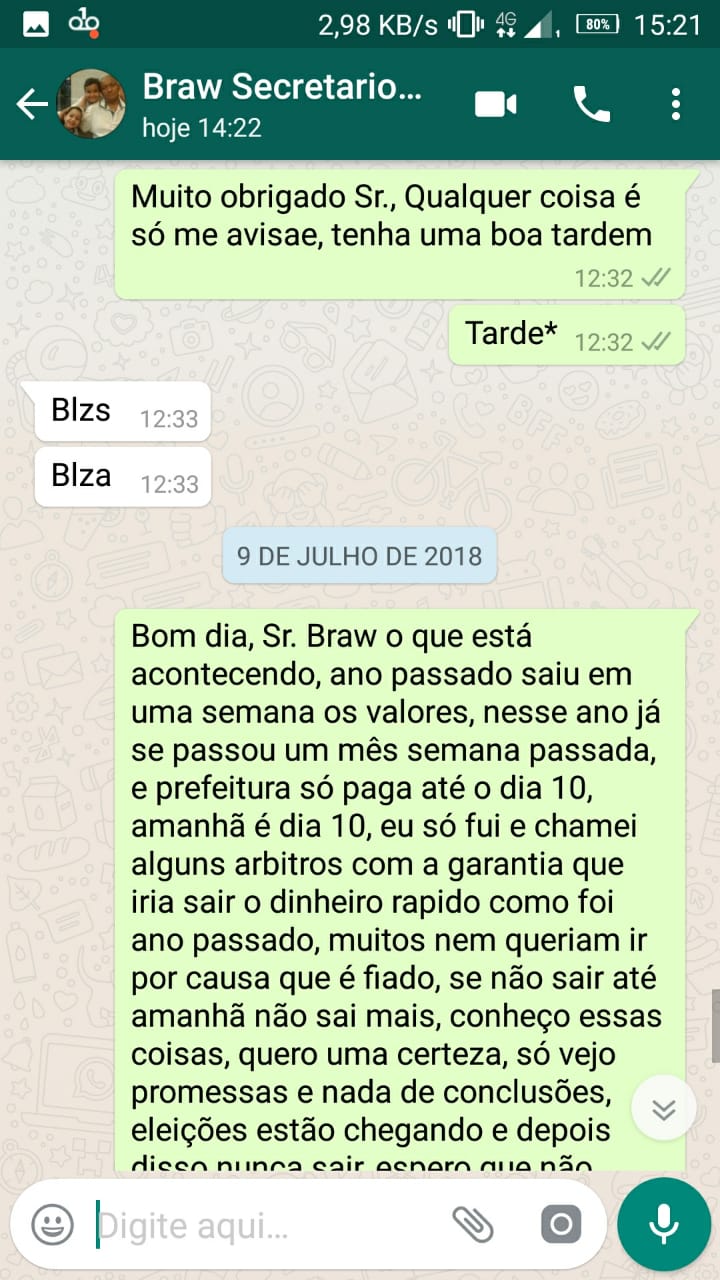Jump to the latest messages
The width and height of the screenshot is (720, 1280).
(x=664, y=1109)
